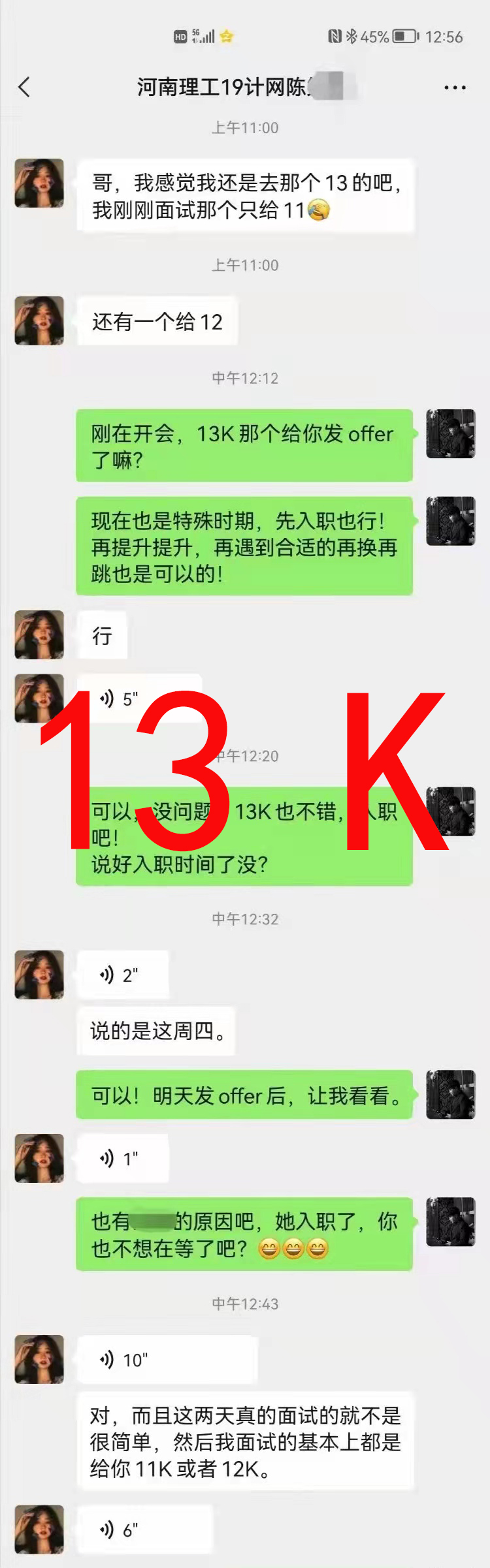Play the 10-second voice message
490x1568 pixels.
167,1360
